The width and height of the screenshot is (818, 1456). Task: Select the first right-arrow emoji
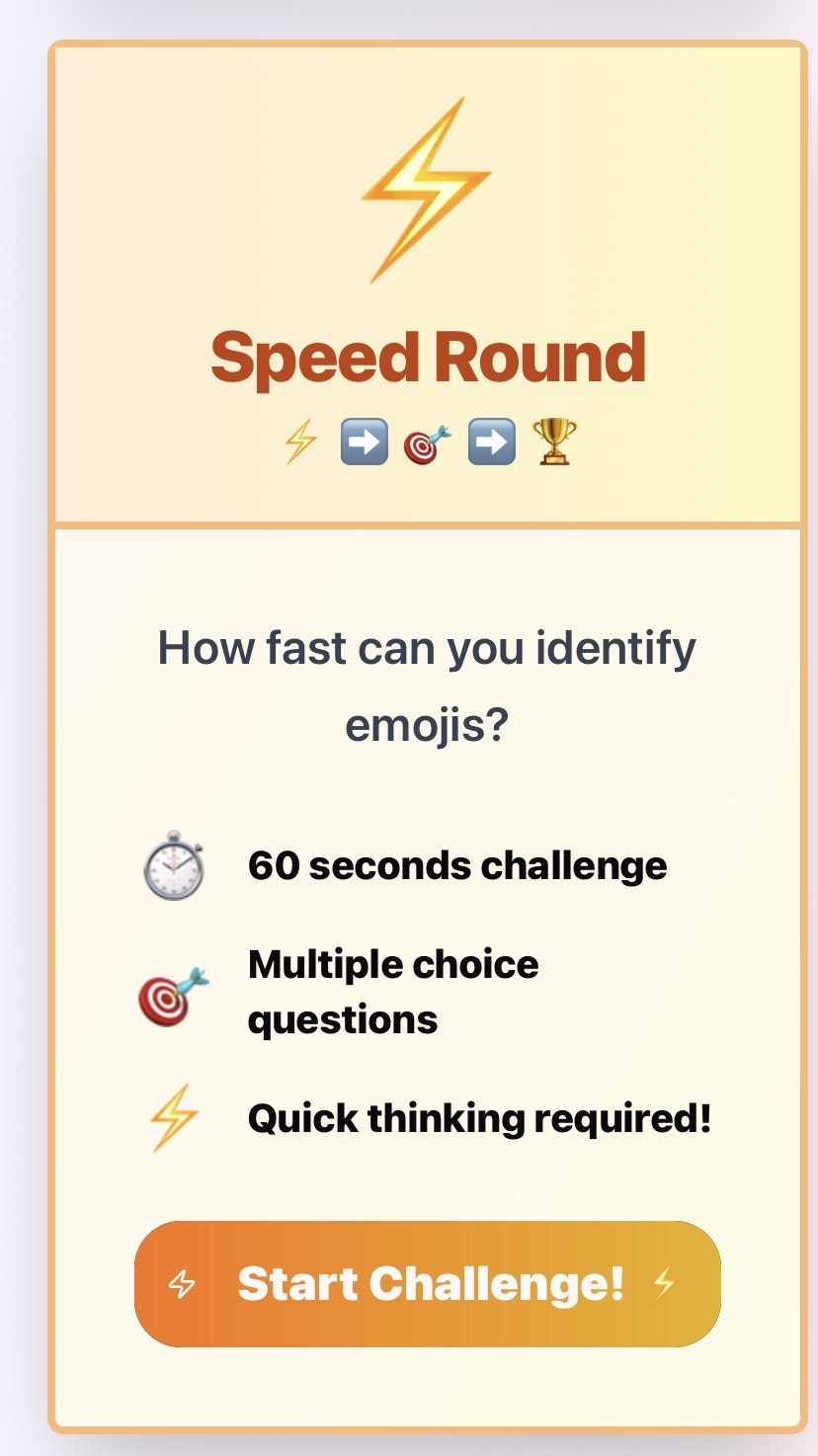[363, 442]
